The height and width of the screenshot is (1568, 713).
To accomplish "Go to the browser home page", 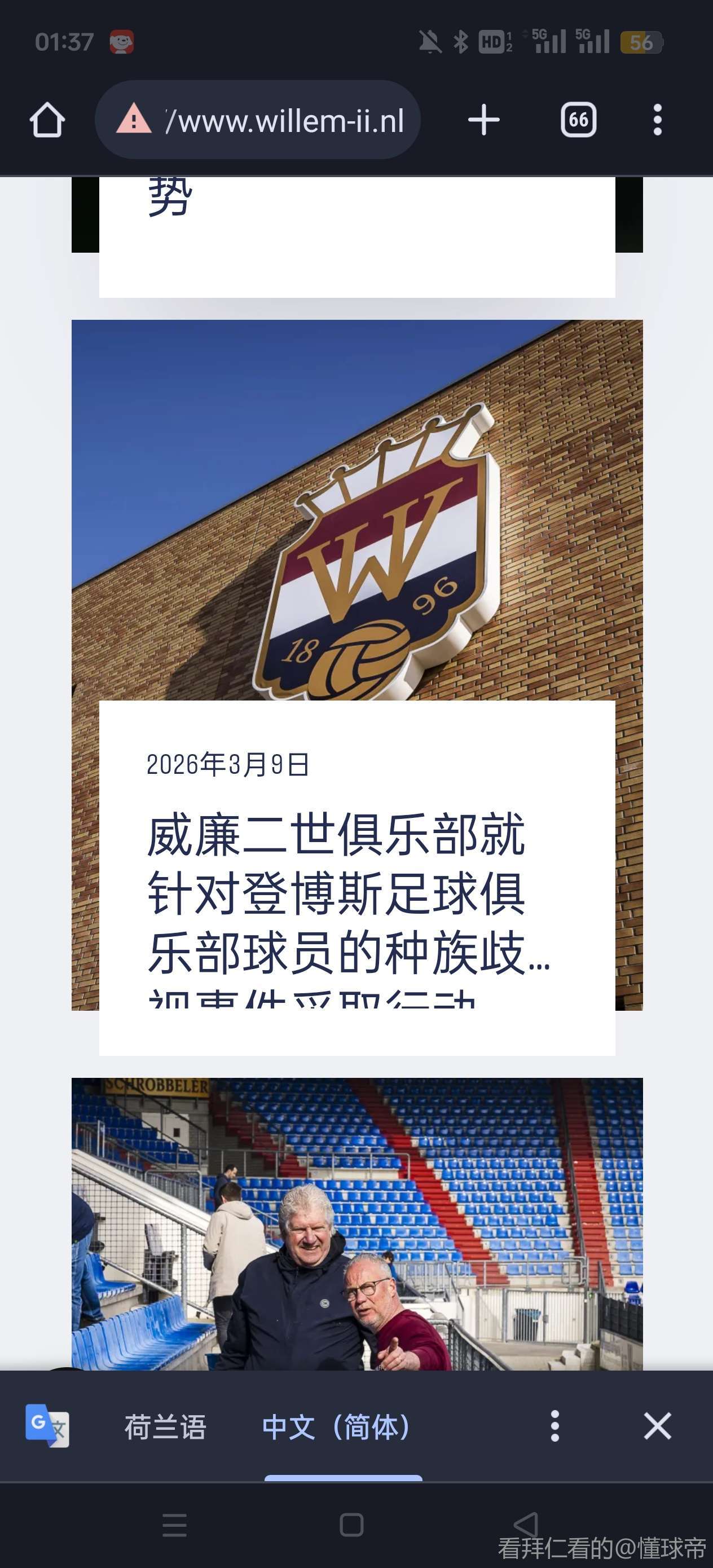I will pos(47,120).
